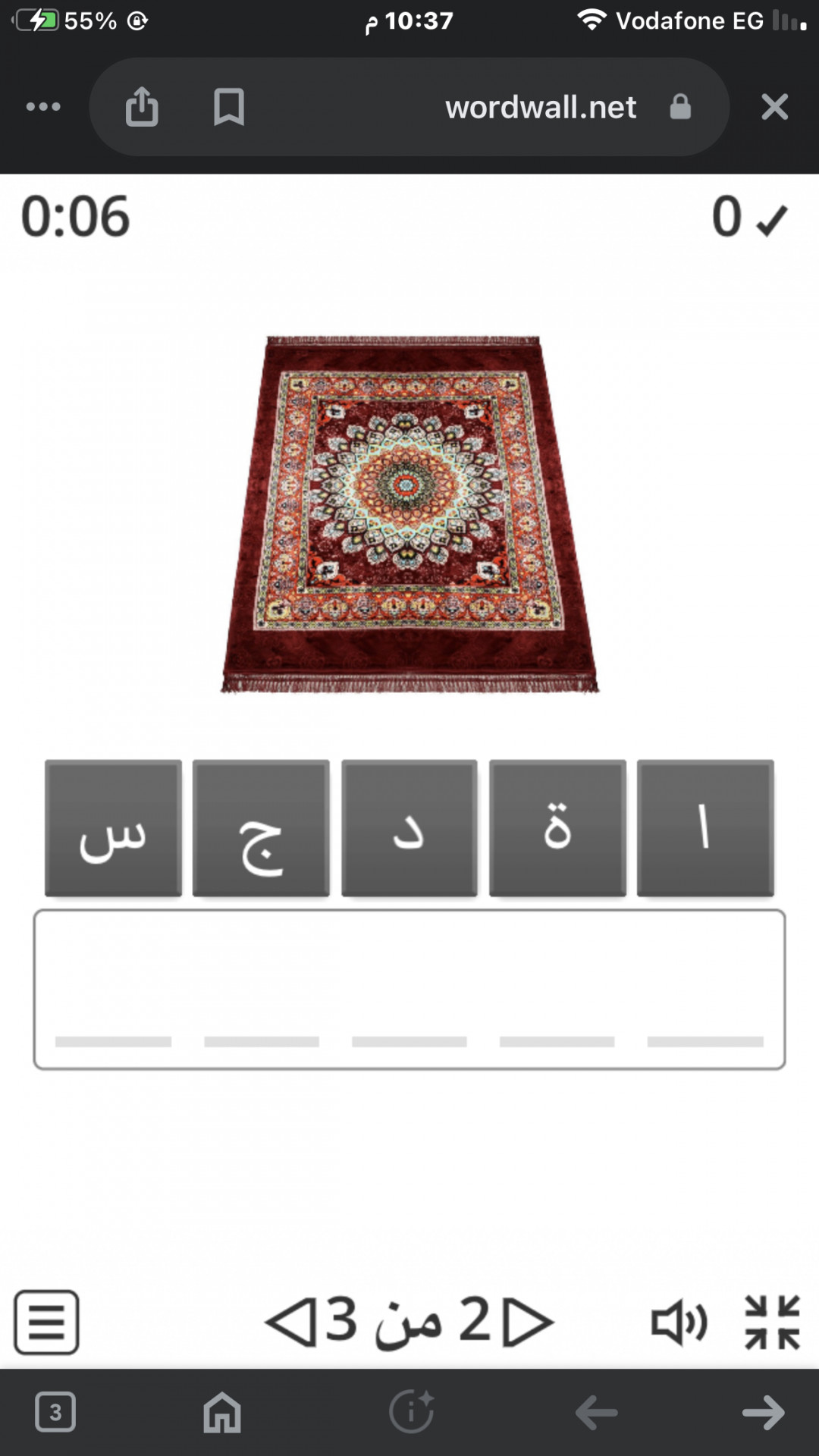819x1456 pixels.
Task: Open the game's hamburger menu
Action: pos(46,1322)
